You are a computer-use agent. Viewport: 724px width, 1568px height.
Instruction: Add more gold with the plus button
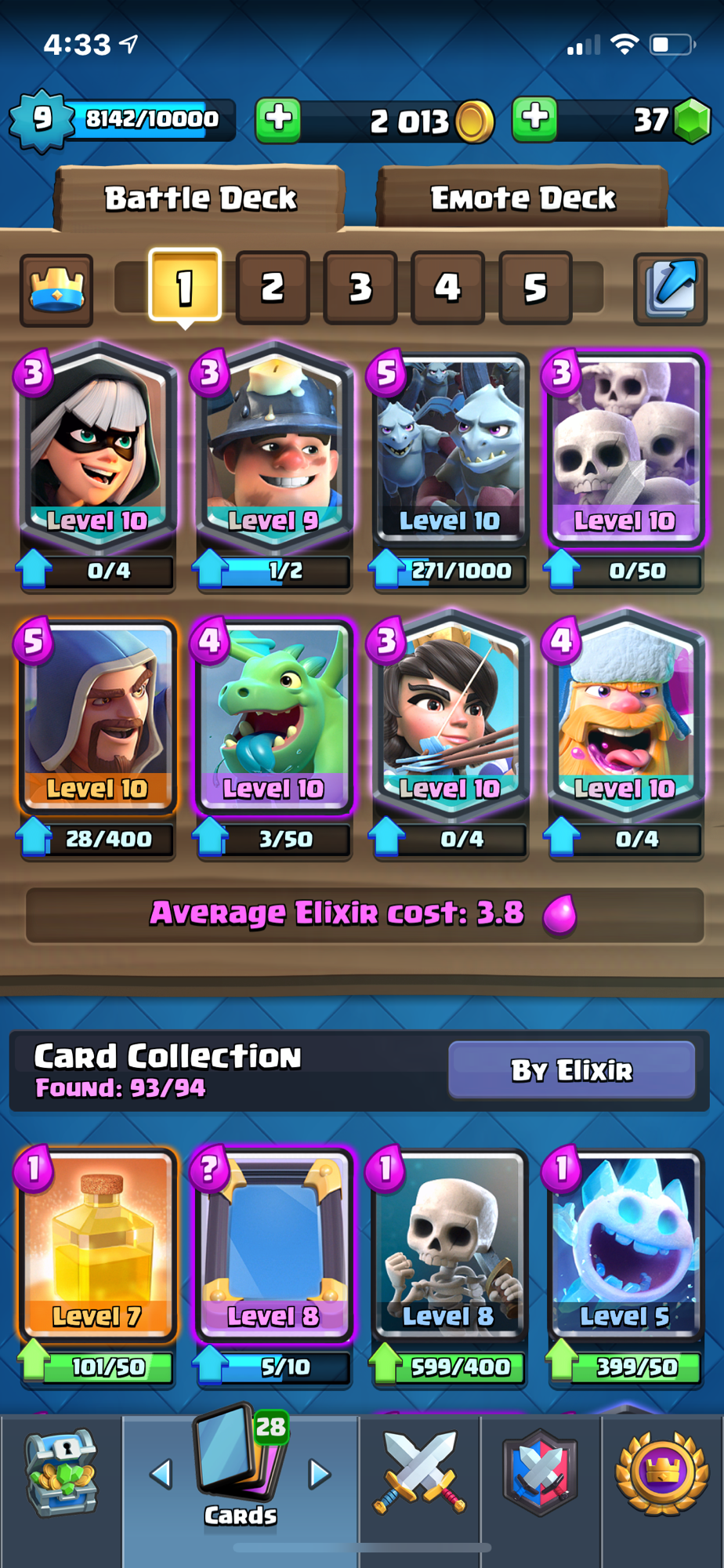click(x=278, y=120)
